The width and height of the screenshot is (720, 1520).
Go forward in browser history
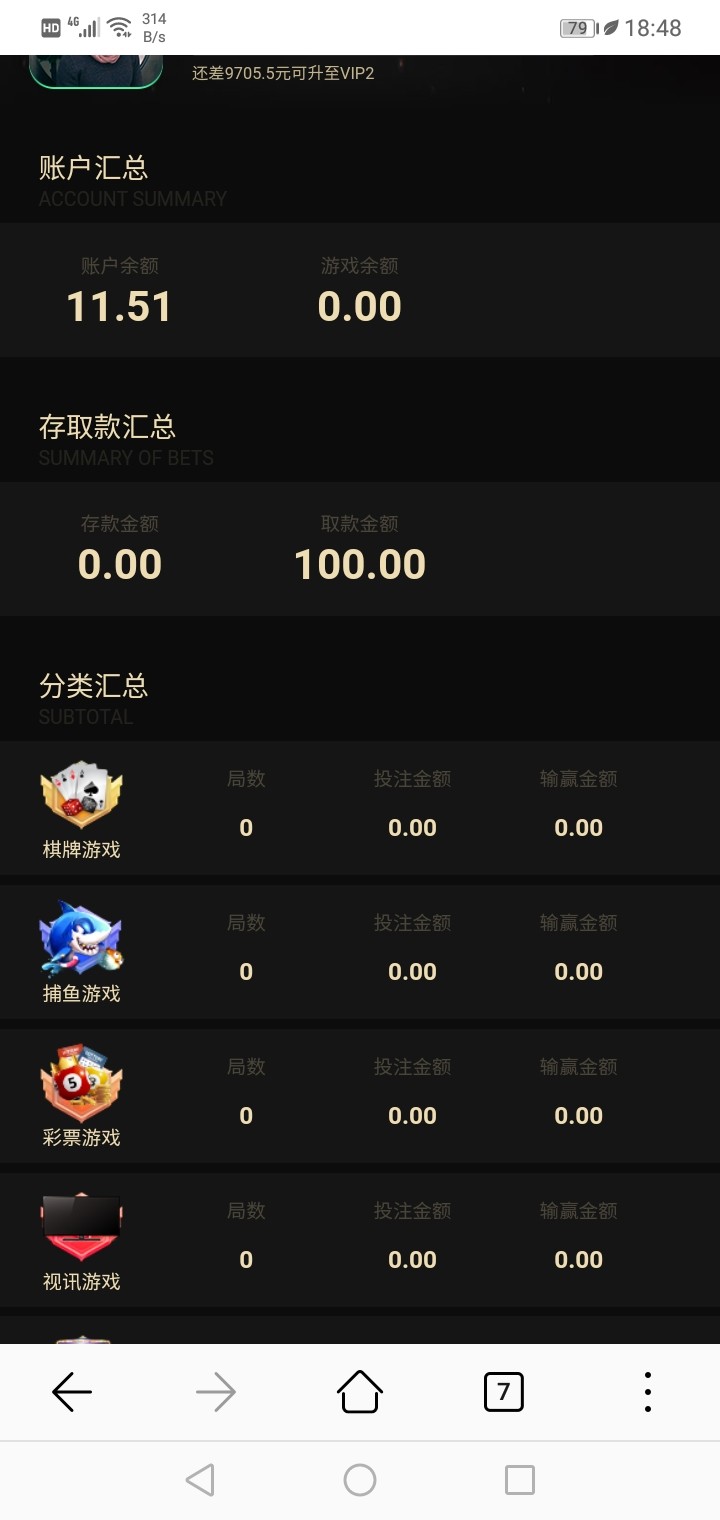pos(216,1391)
